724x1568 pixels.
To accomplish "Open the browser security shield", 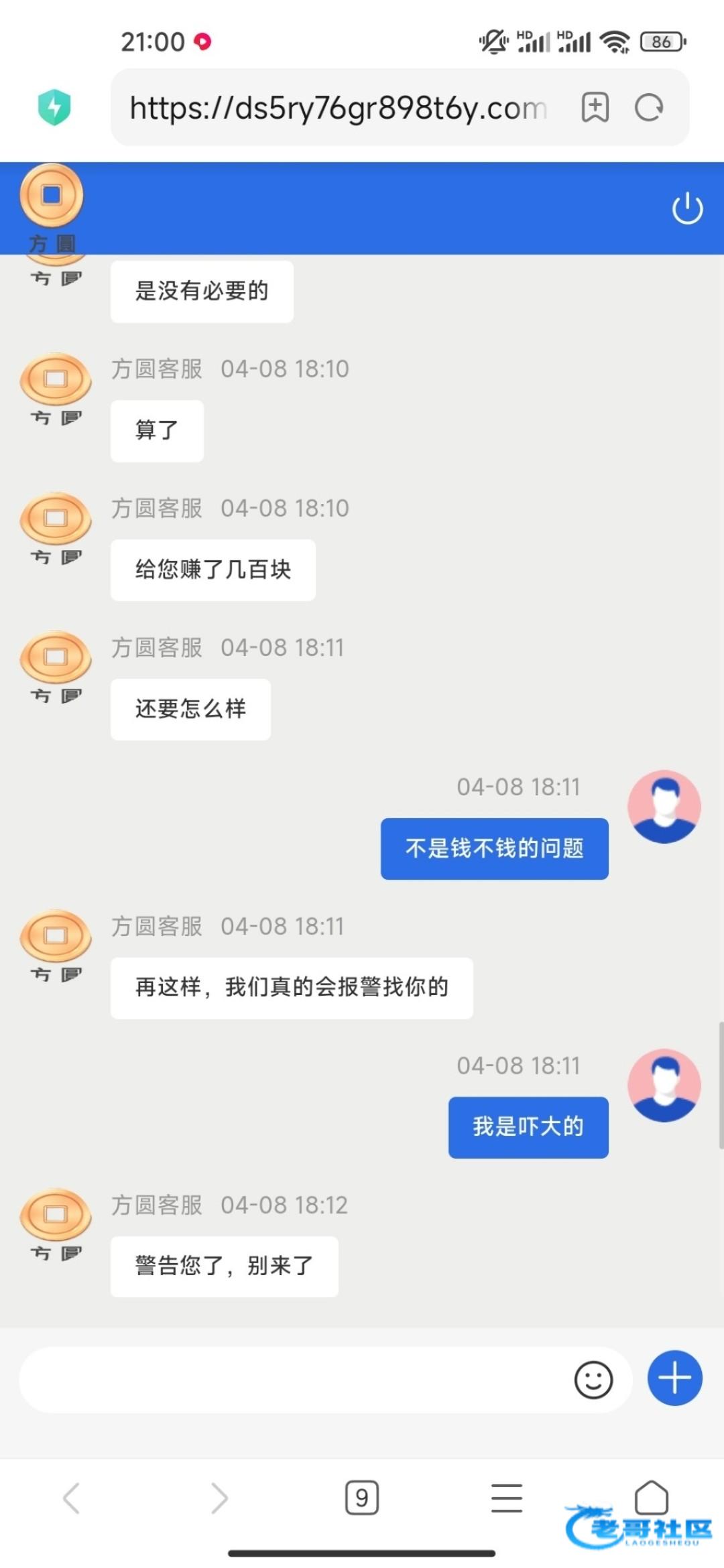I will pyautogui.click(x=54, y=107).
